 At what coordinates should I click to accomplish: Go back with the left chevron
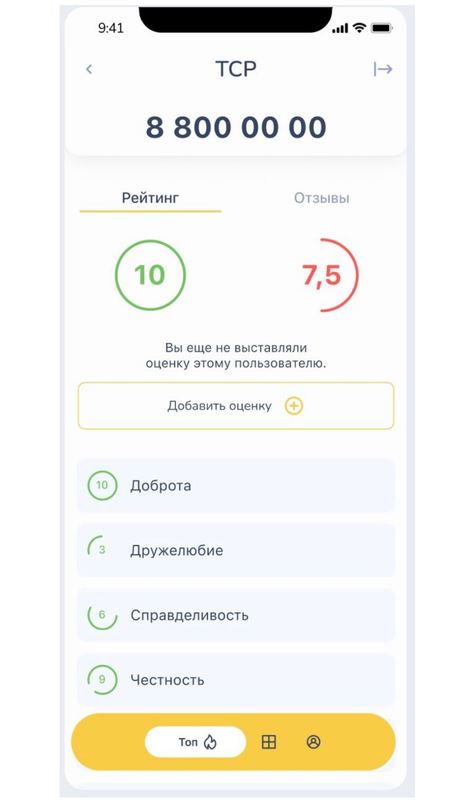point(89,69)
